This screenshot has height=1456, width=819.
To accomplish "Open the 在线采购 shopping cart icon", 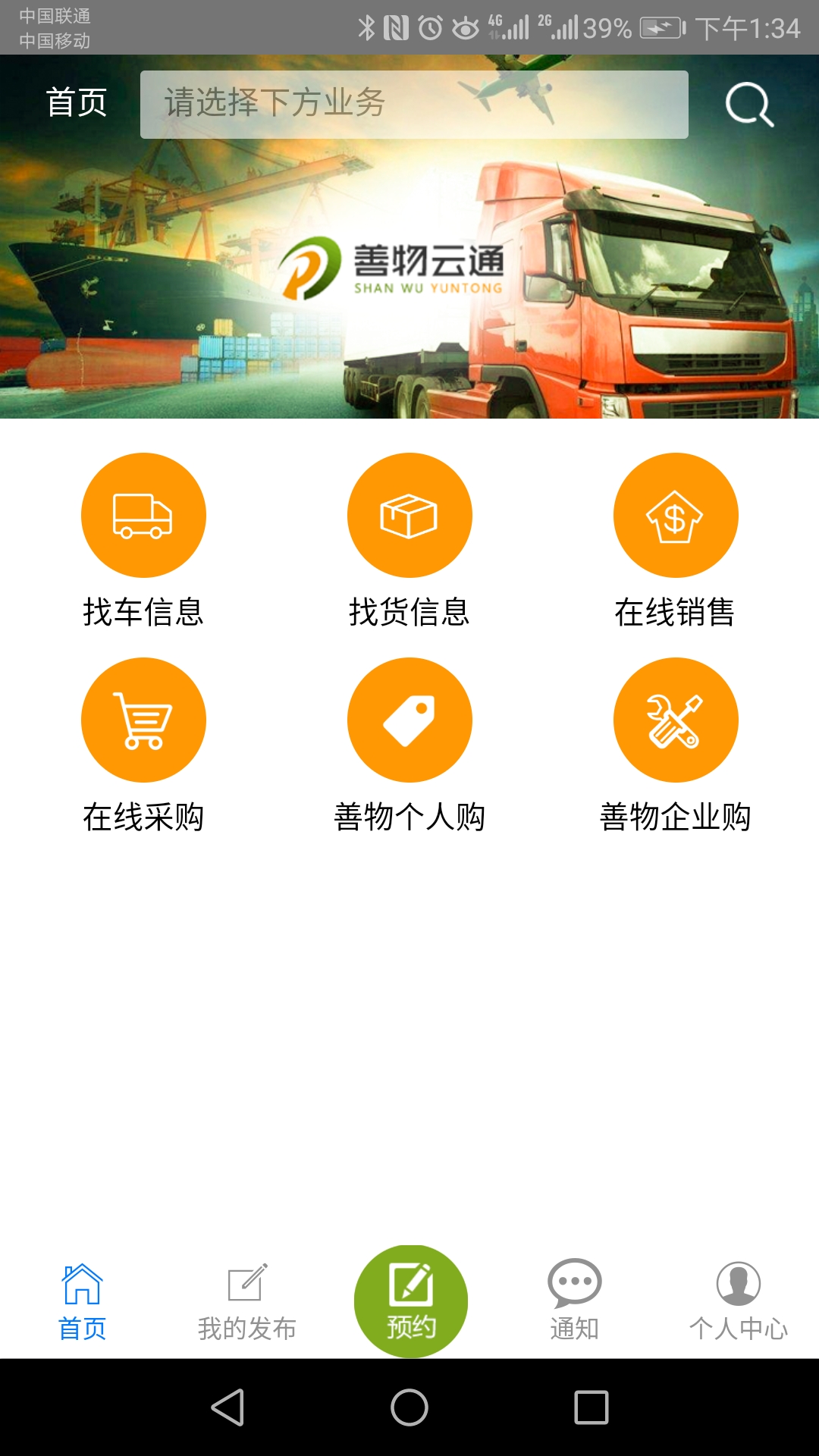I will click(143, 719).
